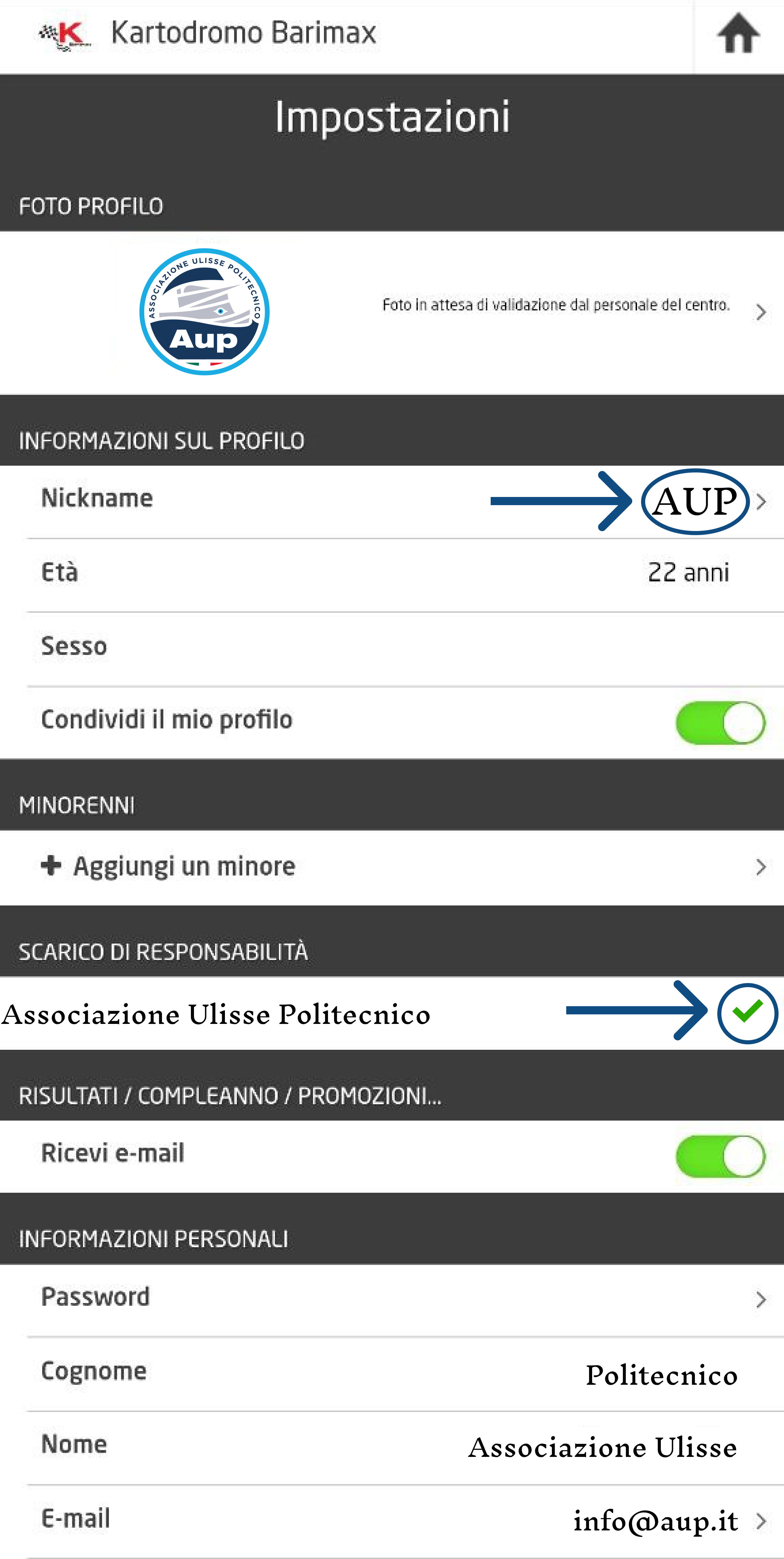Go to the home screen via house icon
The width and height of the screenshot is (784, 1559).
coord(738,34)
